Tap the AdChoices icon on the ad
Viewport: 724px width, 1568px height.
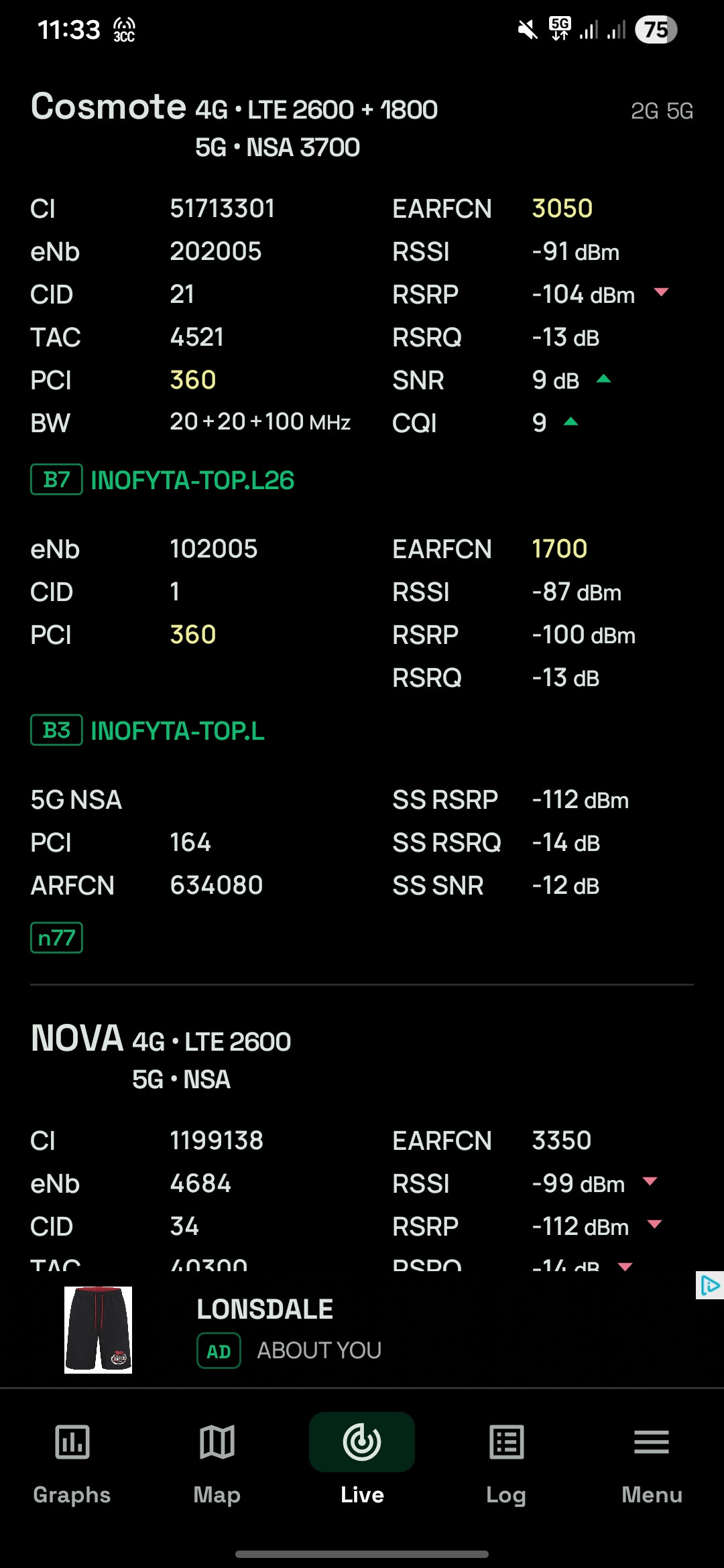tap(710, 1285)
